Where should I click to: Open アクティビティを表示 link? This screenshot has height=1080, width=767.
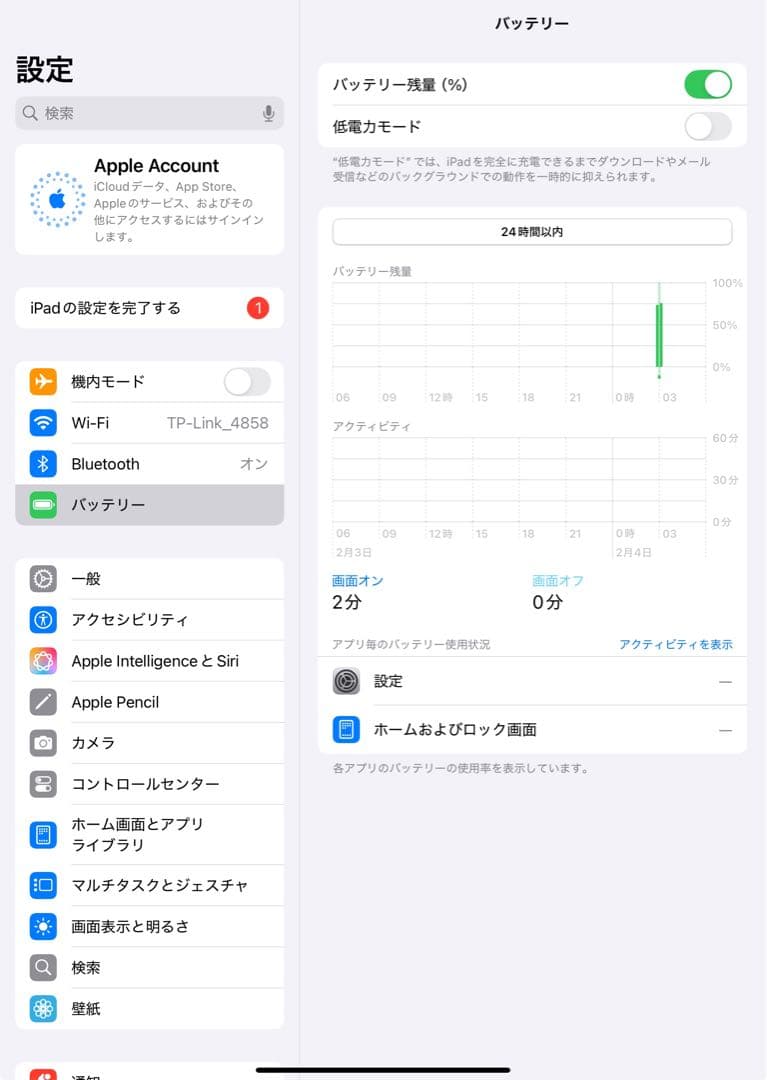point(677,645)
